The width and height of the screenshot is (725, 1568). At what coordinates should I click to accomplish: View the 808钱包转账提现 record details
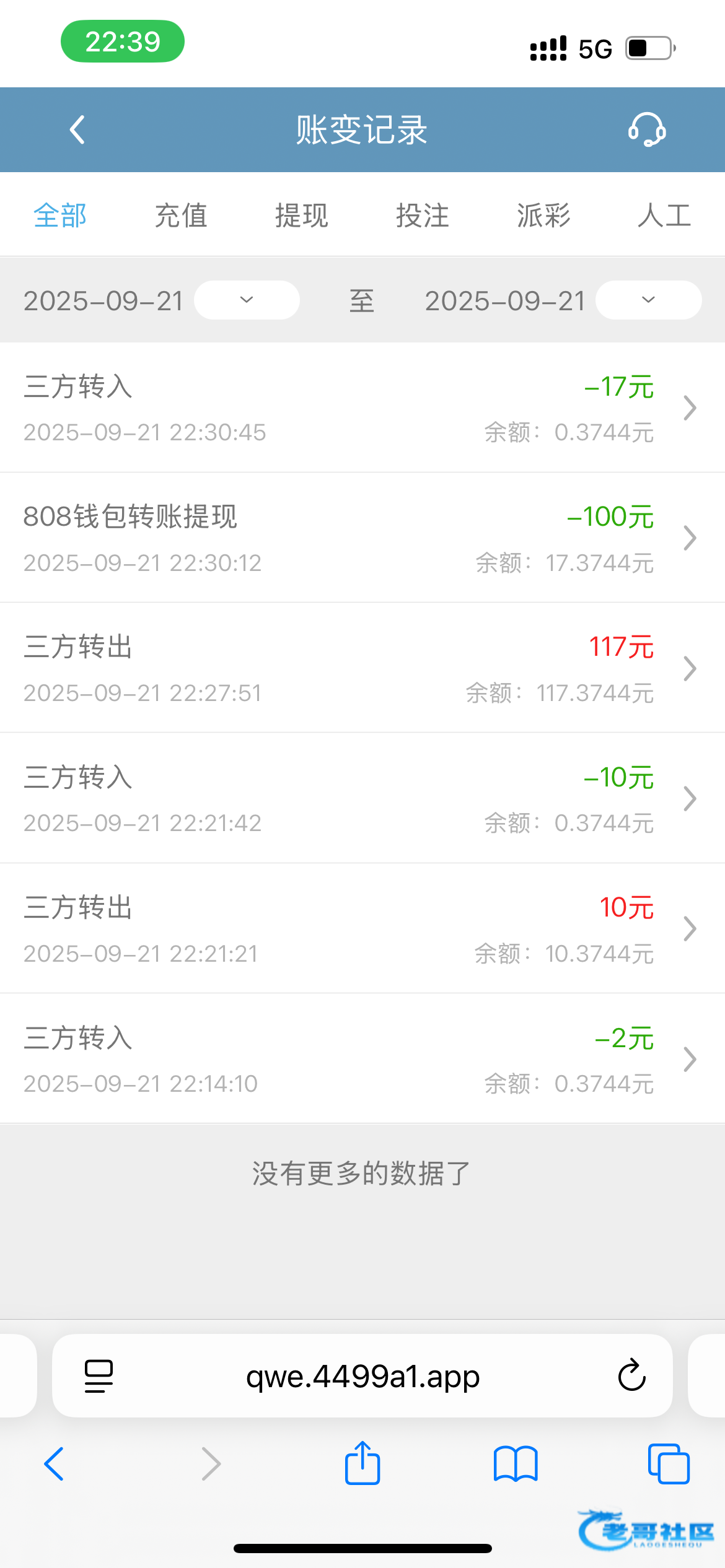[362, 538]
